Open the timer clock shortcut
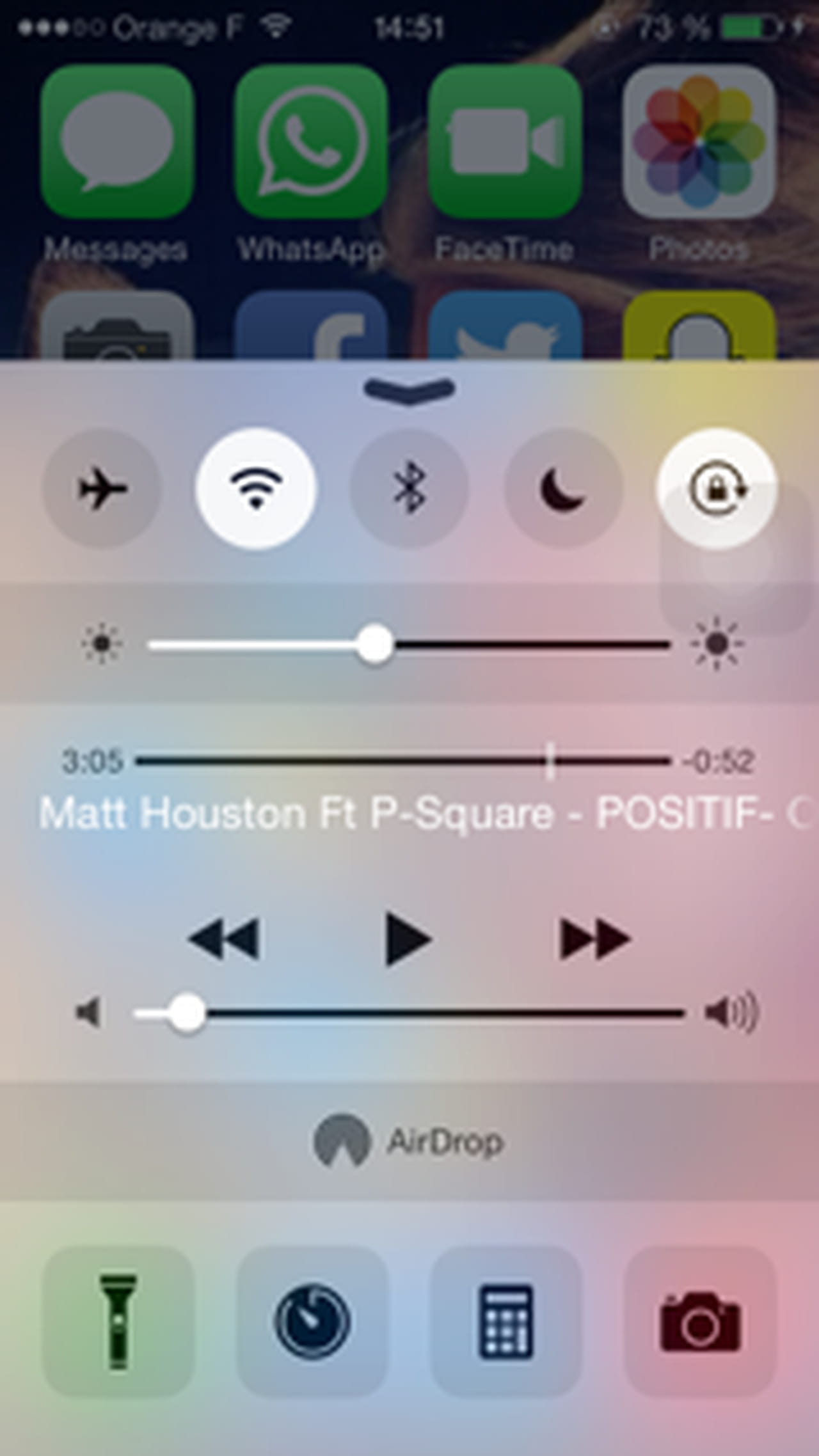819x1456 pixels. pos(312,1322)
